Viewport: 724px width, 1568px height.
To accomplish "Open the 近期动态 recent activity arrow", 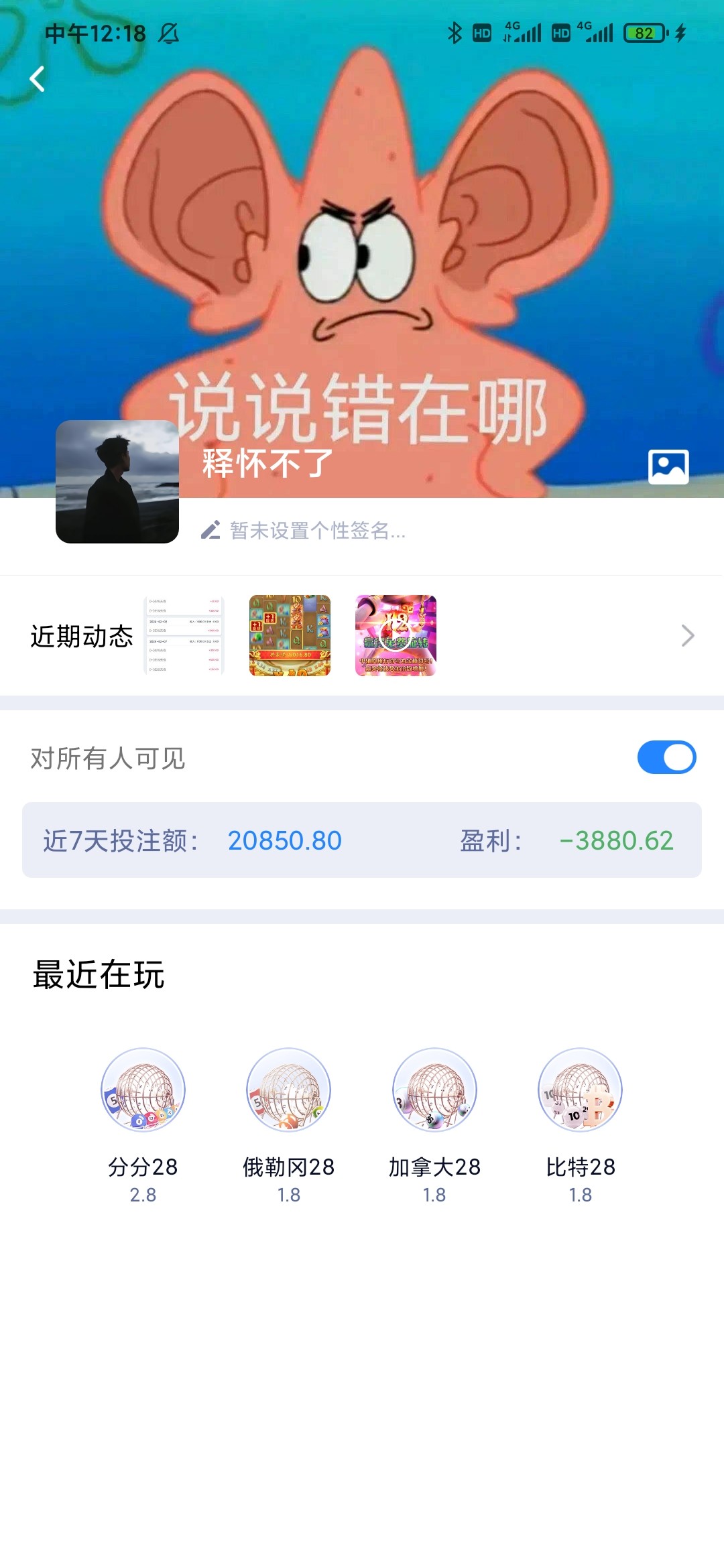I will [687, 635].
